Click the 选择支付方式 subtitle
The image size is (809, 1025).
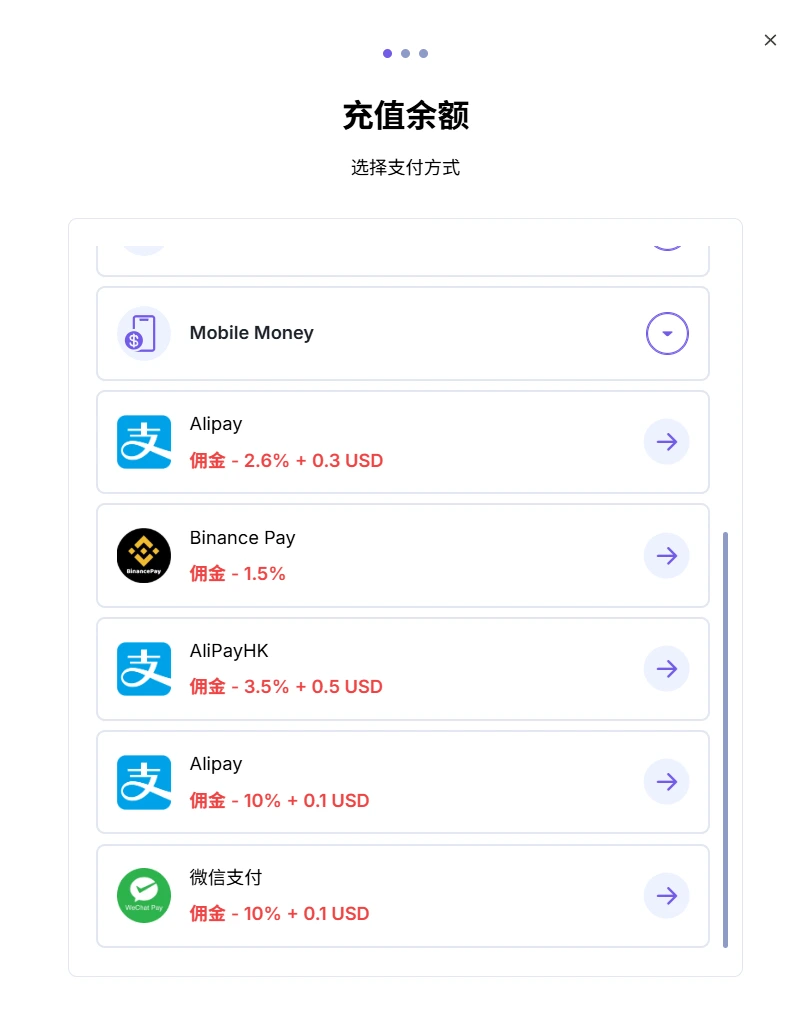[x=404, y=167]
